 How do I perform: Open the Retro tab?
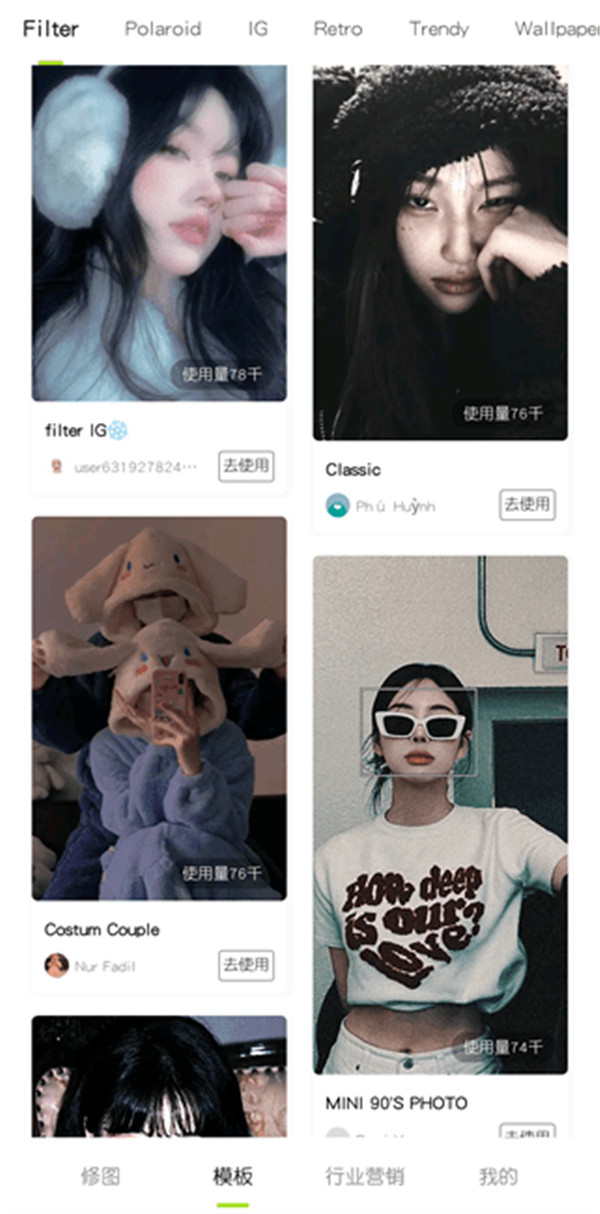point(338,29)
